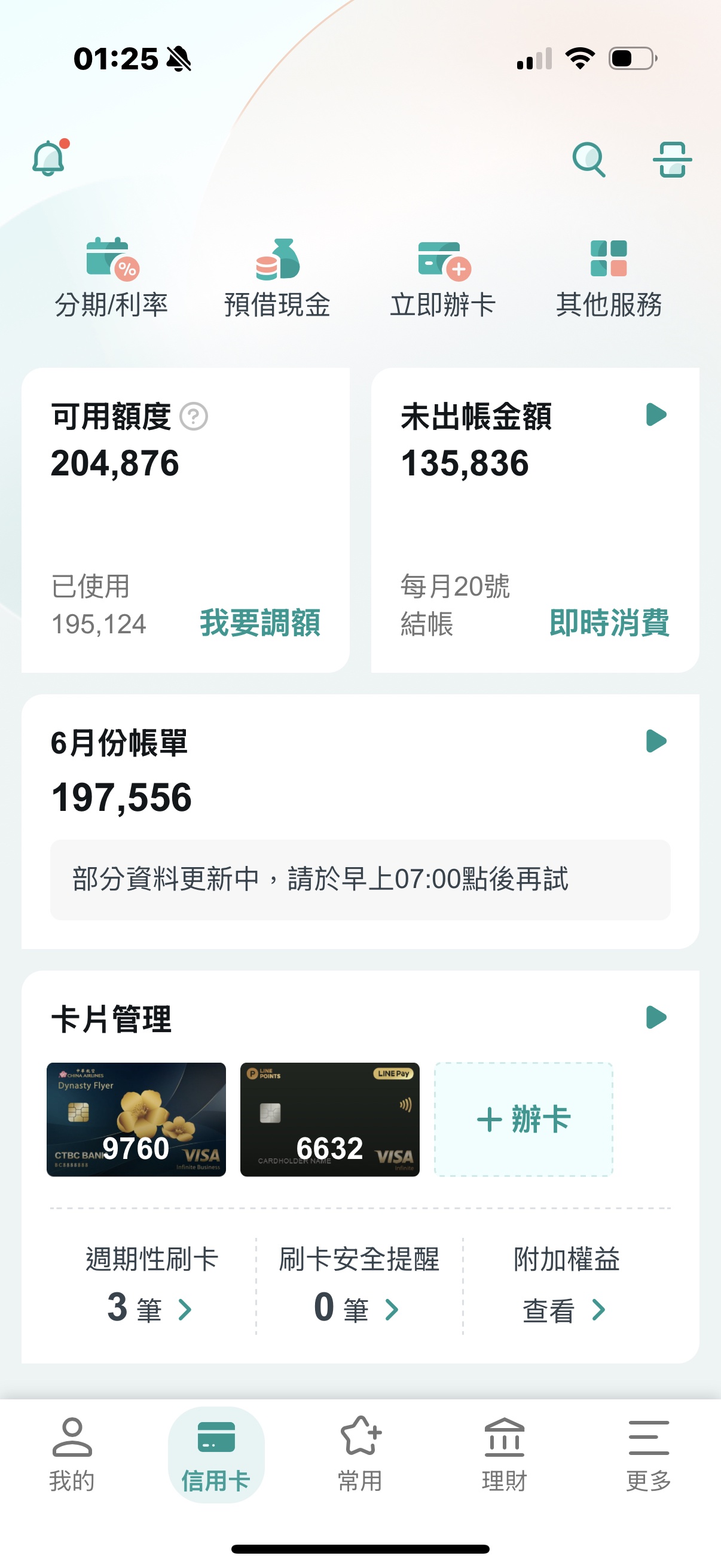Select the card ending 9760
Image resolution: width=721 pixels, height=1568 pixels.
(136, 1119)
